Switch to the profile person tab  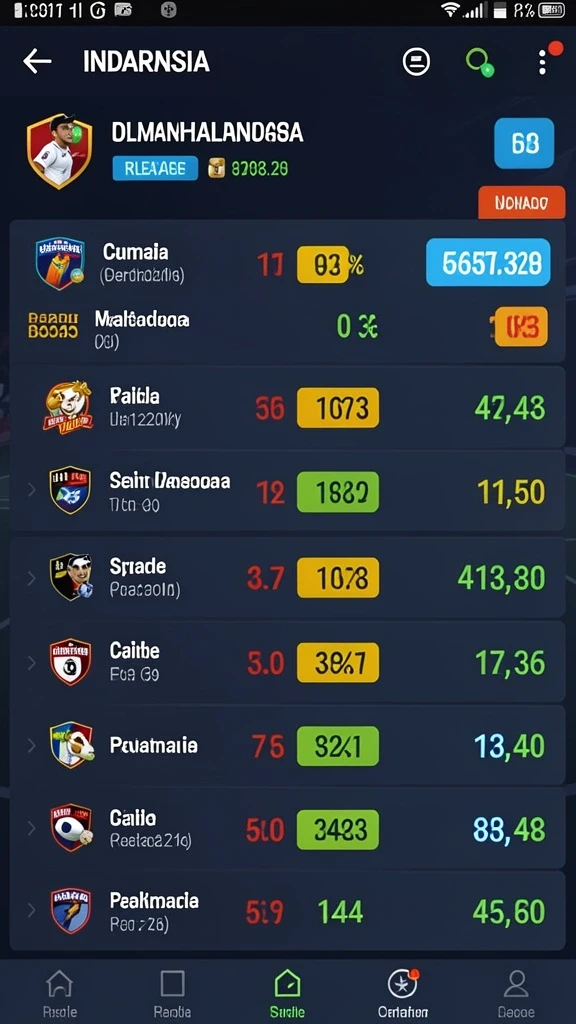(516, 993)
